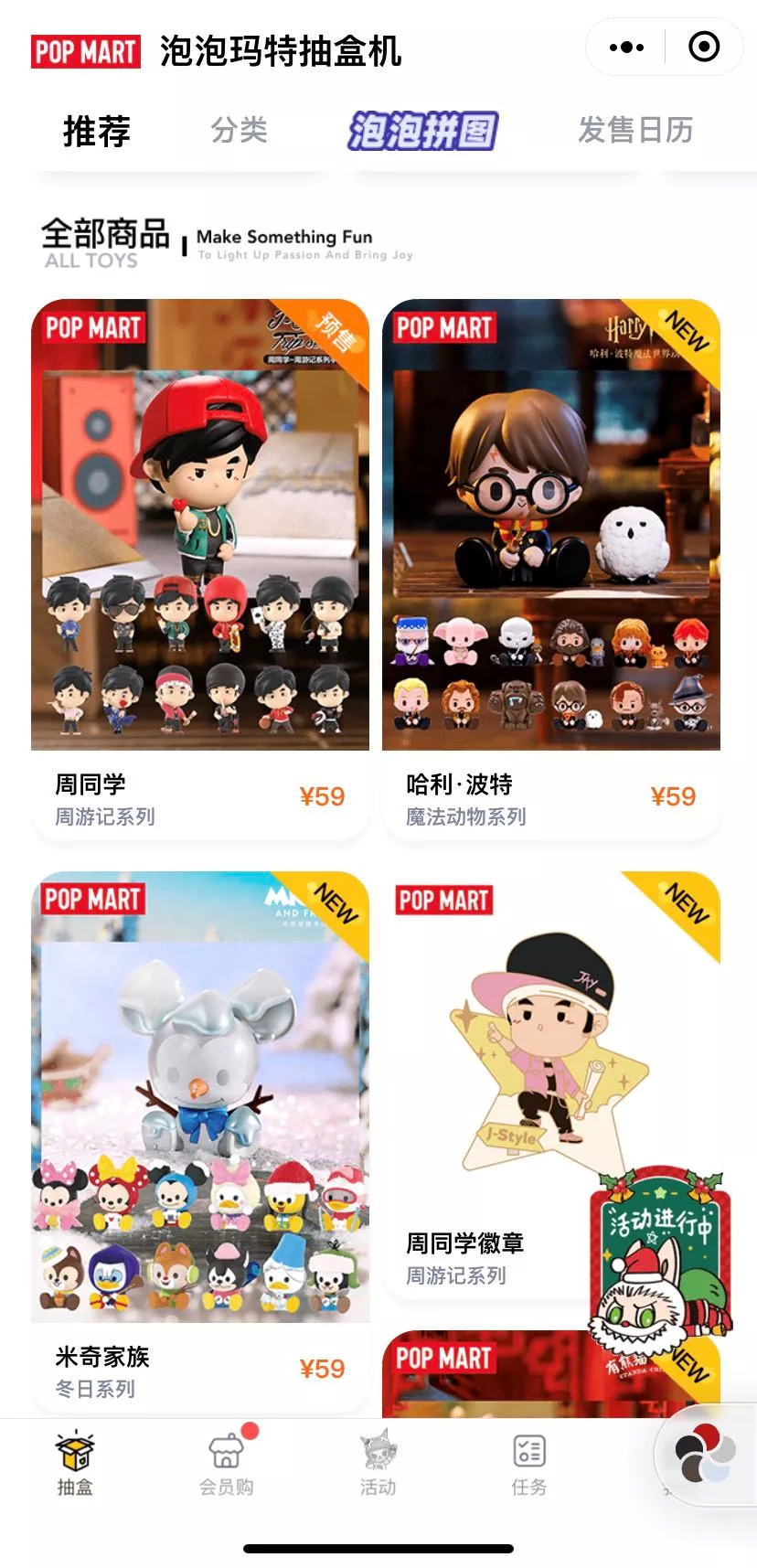Viewport: 757px width, 1568px height.
Task: Switch to the 活动 bottom tab
Action: (378, 1463)
